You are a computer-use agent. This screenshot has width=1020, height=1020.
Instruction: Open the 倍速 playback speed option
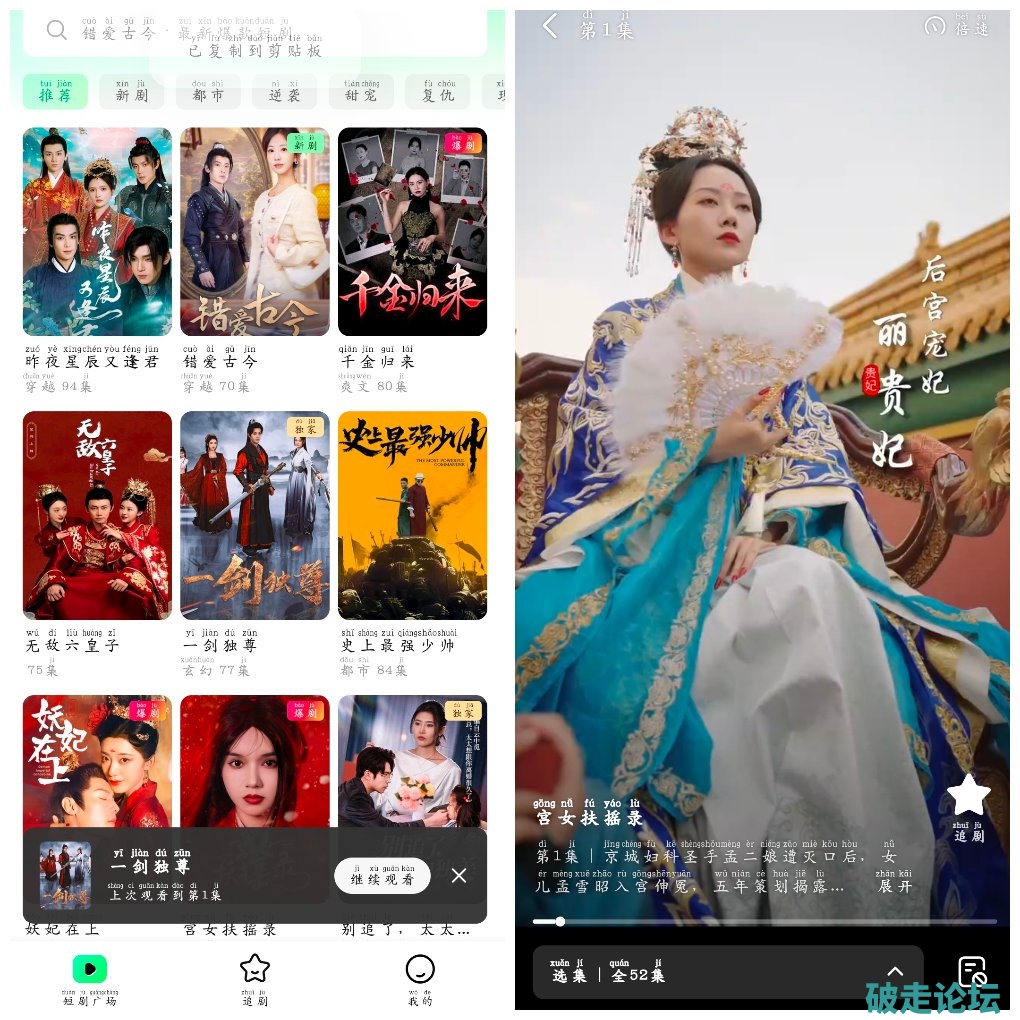pyautogui.click(x=958, y=27)
